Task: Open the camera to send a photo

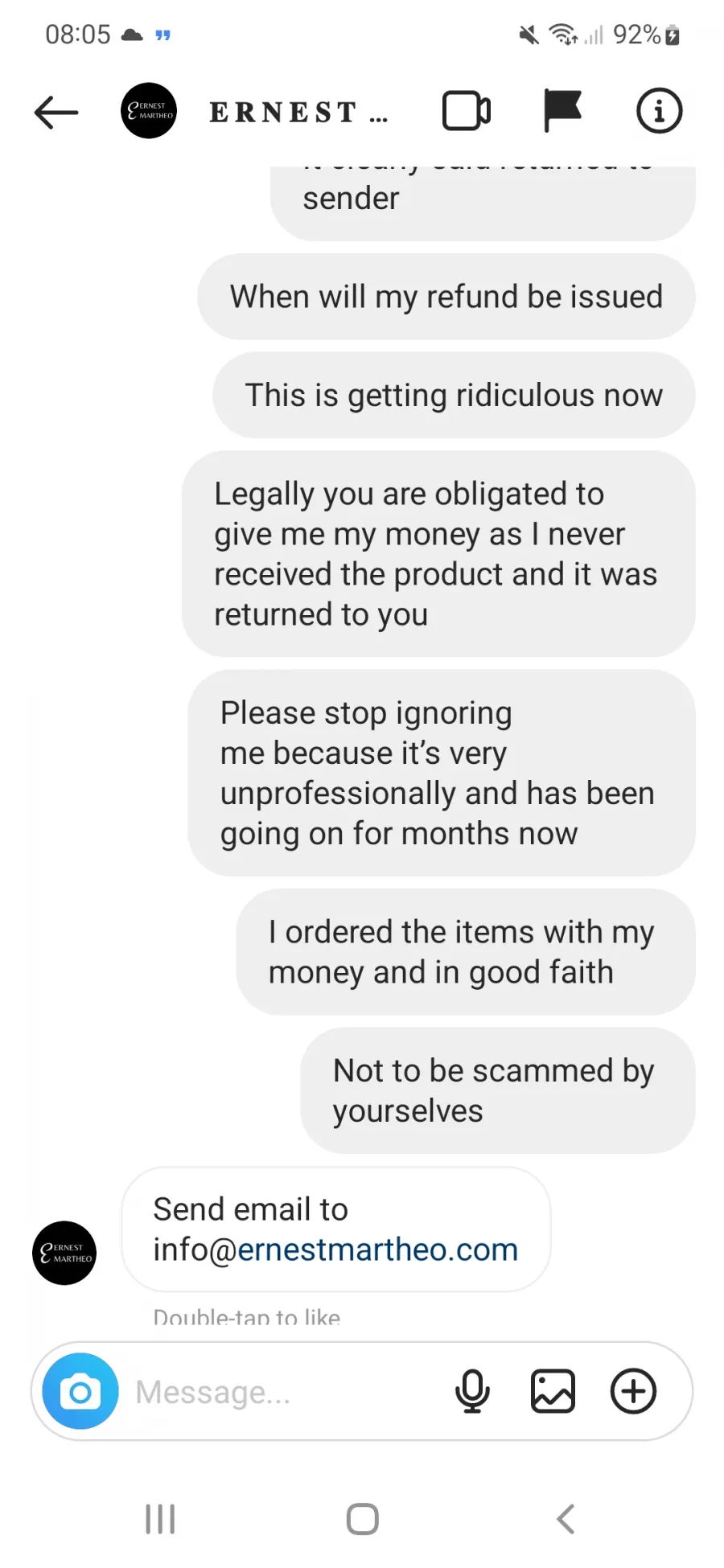Action: [80, 1391]
